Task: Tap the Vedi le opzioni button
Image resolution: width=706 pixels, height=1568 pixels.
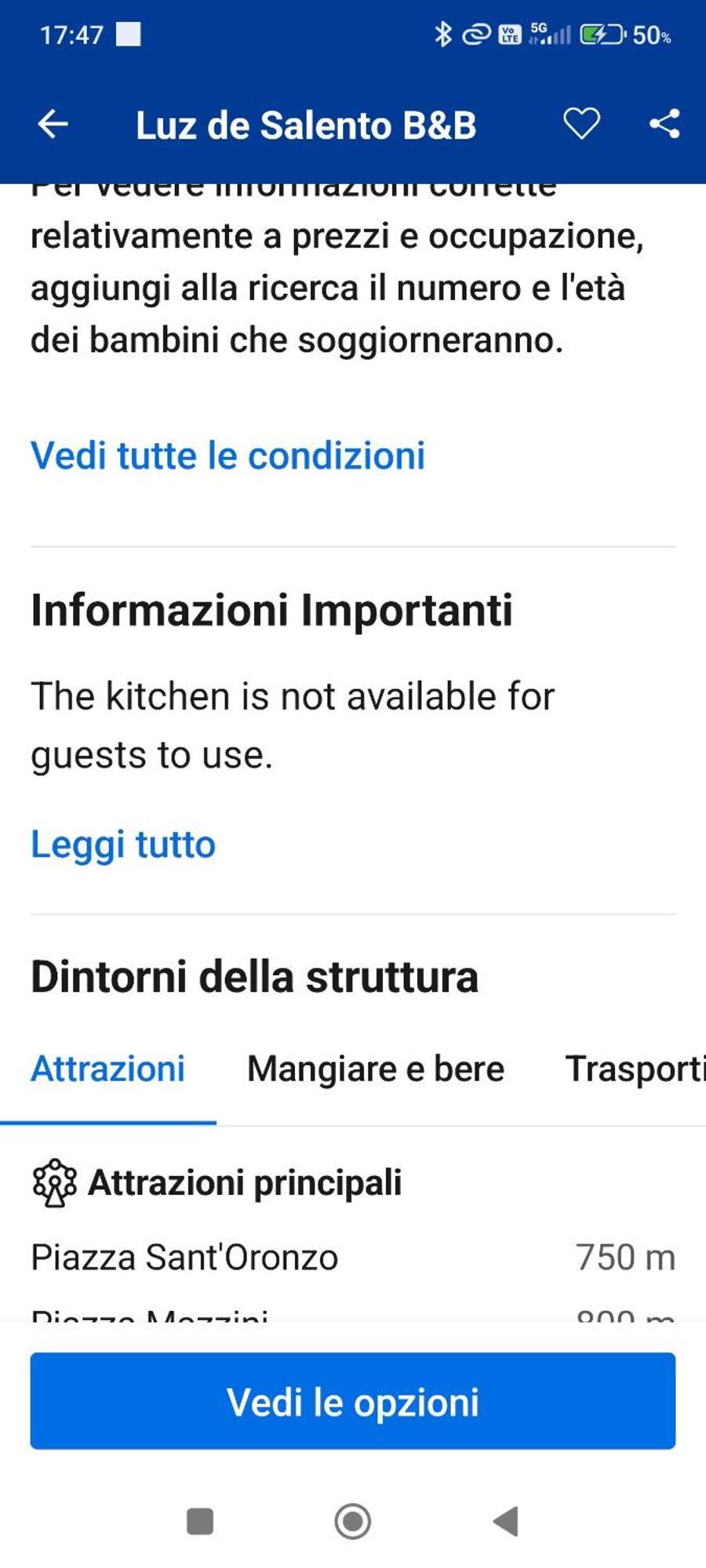Action: coord(353,1401)
